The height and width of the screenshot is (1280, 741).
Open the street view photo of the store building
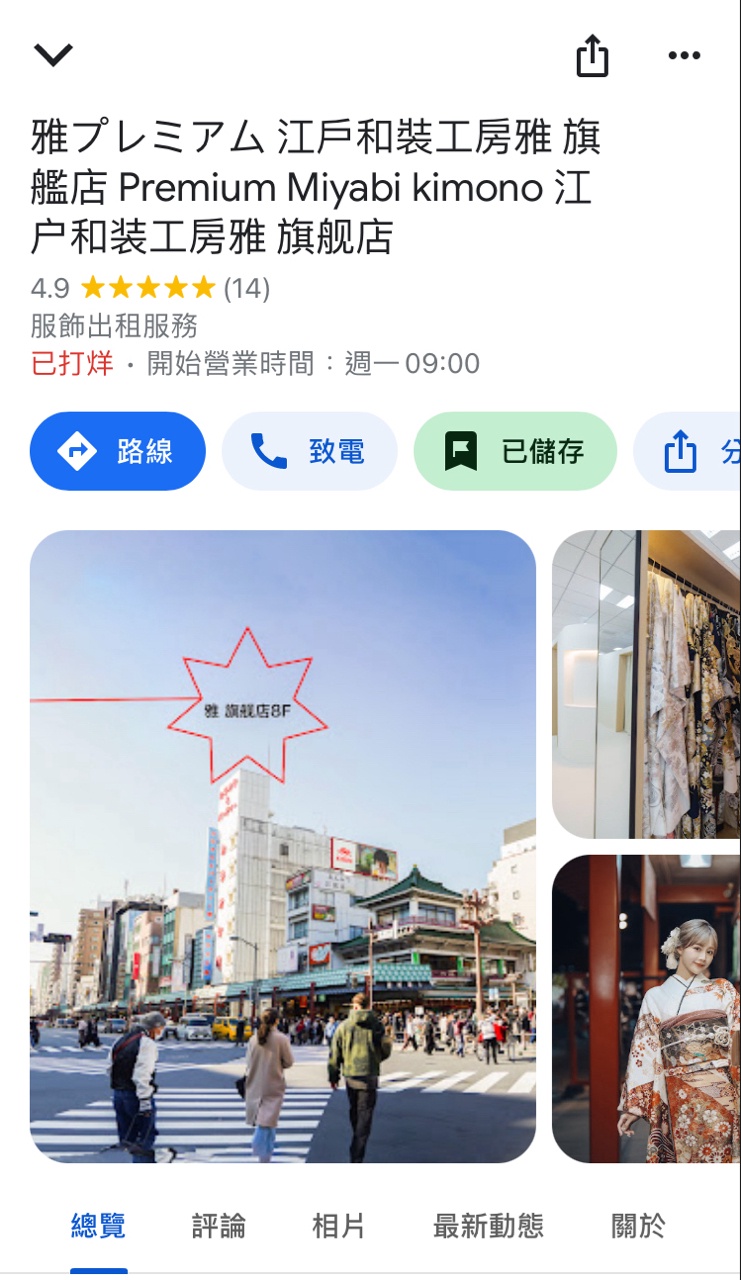click(x=283, y=846)
